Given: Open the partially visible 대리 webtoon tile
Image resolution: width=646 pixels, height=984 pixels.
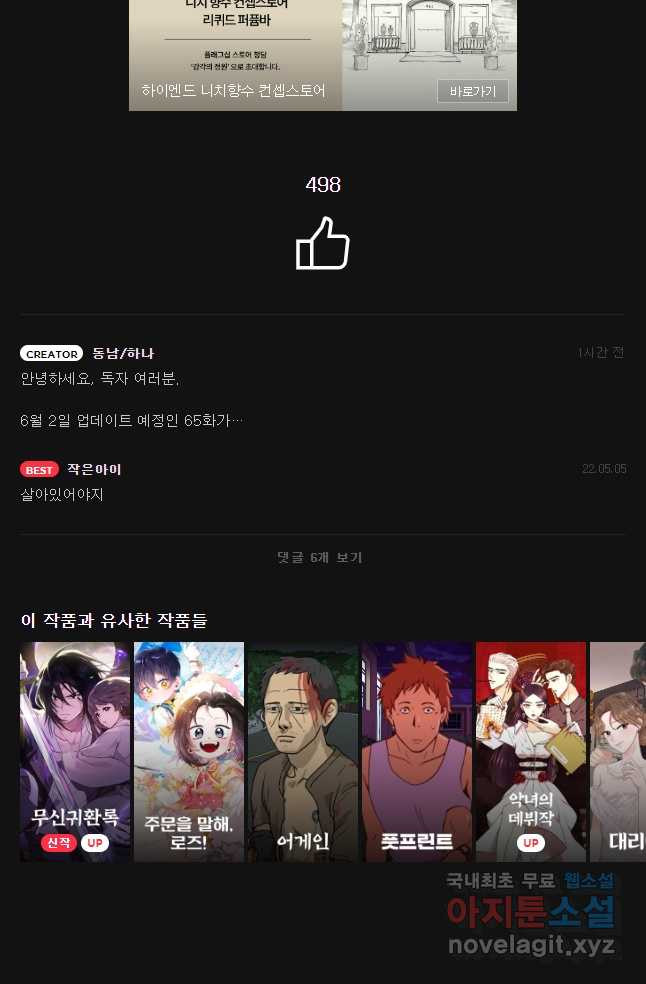Looking at the screenshot, I should (619, 751).
